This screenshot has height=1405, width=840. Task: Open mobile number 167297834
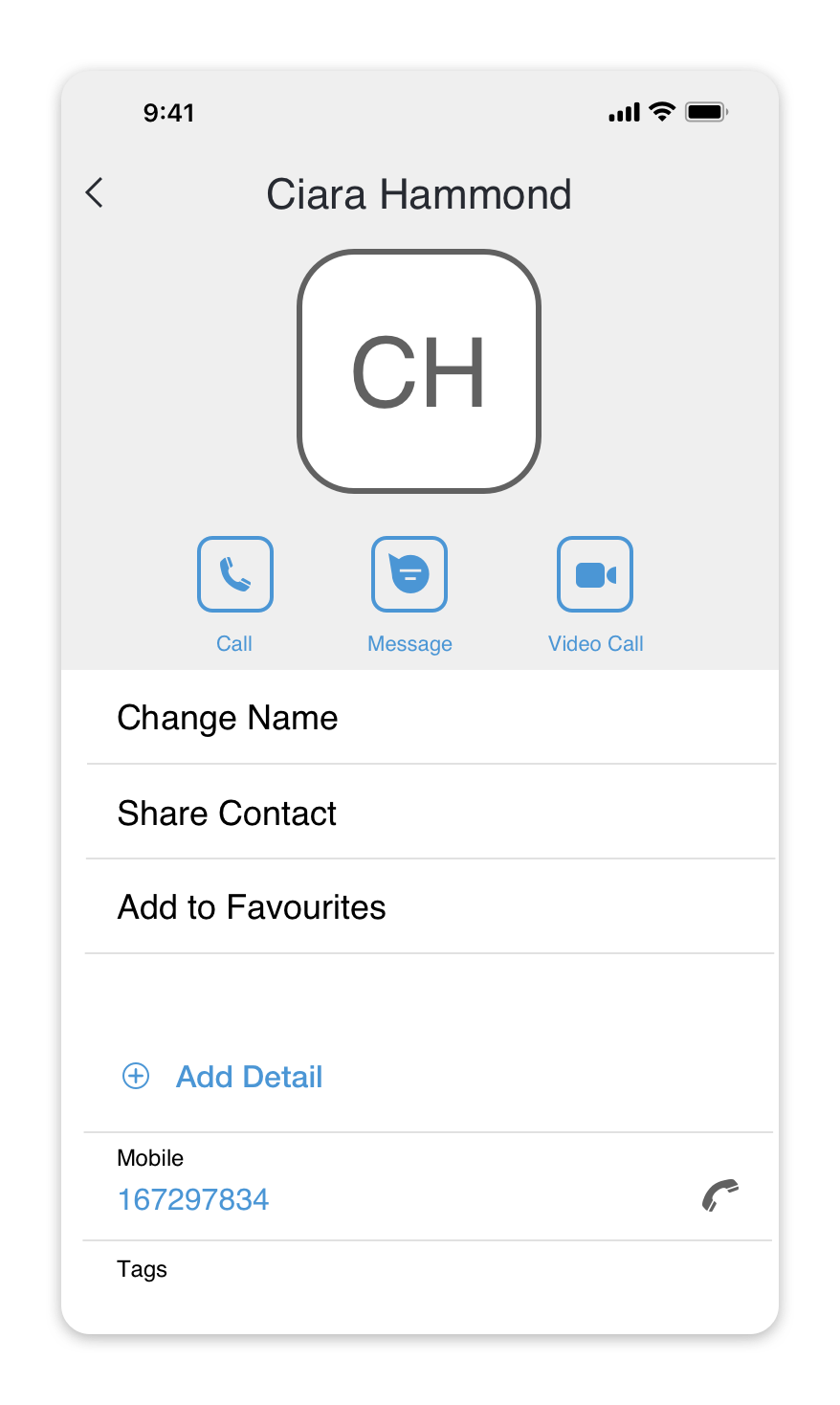click(x=193, y=1199)
